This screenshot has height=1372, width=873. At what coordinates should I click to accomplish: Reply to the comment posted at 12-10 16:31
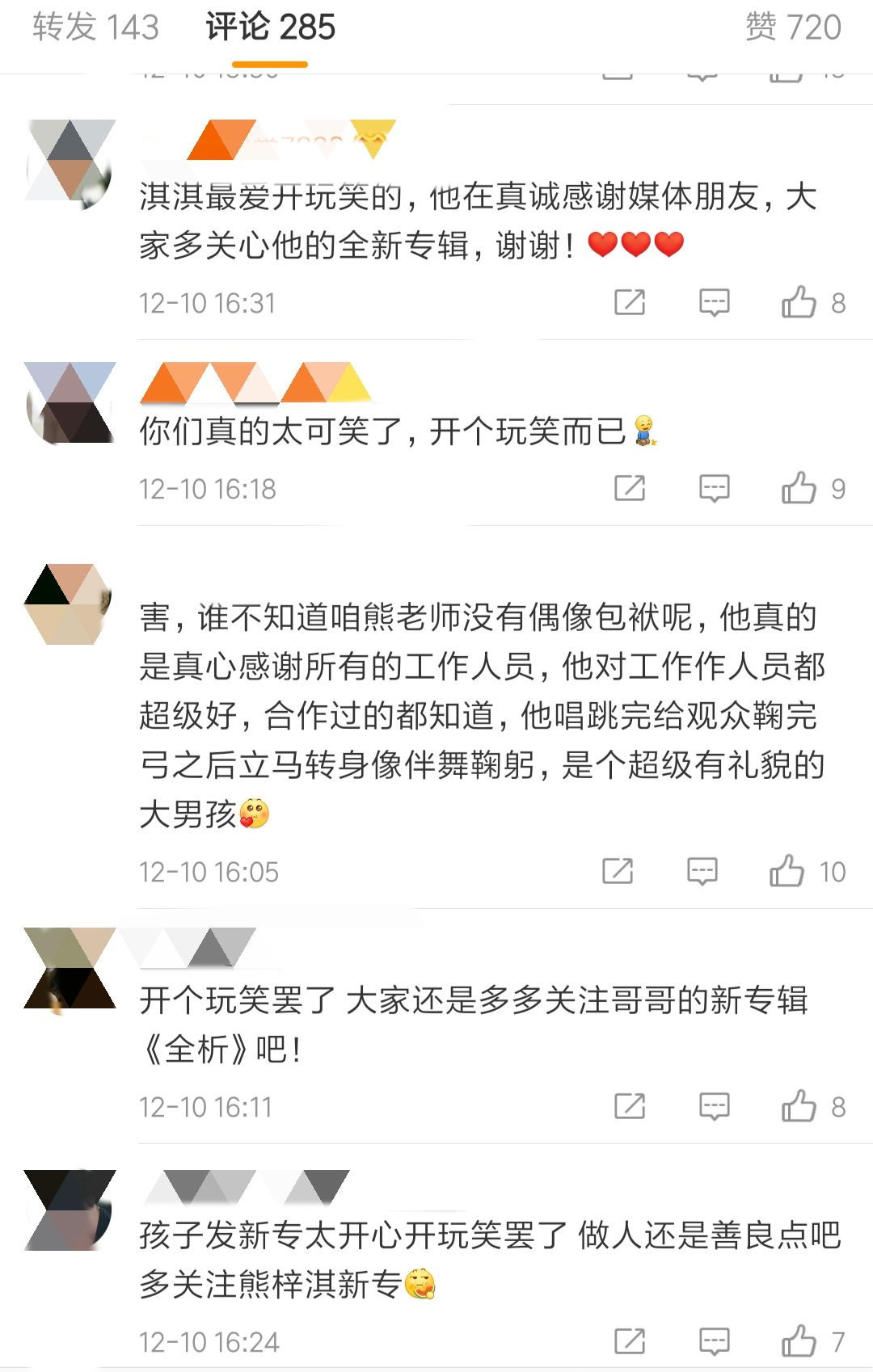pyautogui.click(x=714, y=303)
